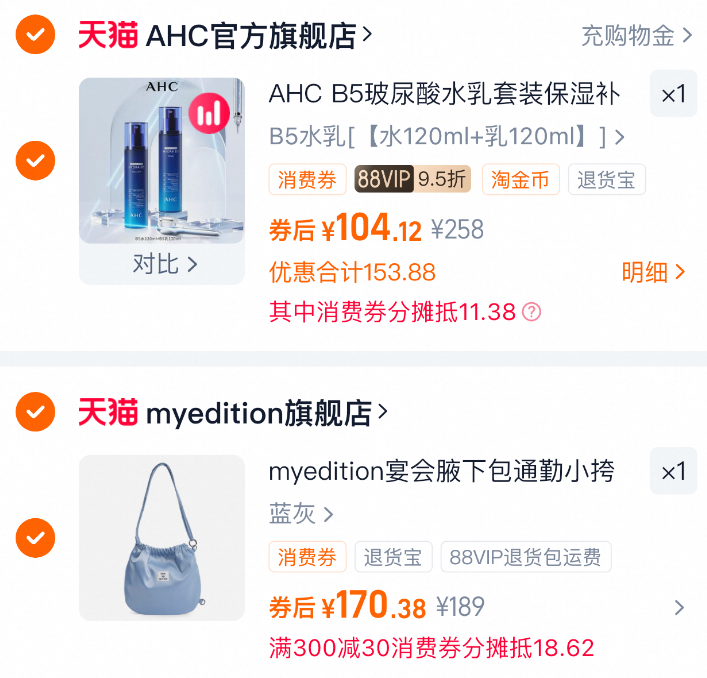Uncheck the myedition旗舰店 store checkbox
The height and width of the screenshot is (678, 707).
35,411
